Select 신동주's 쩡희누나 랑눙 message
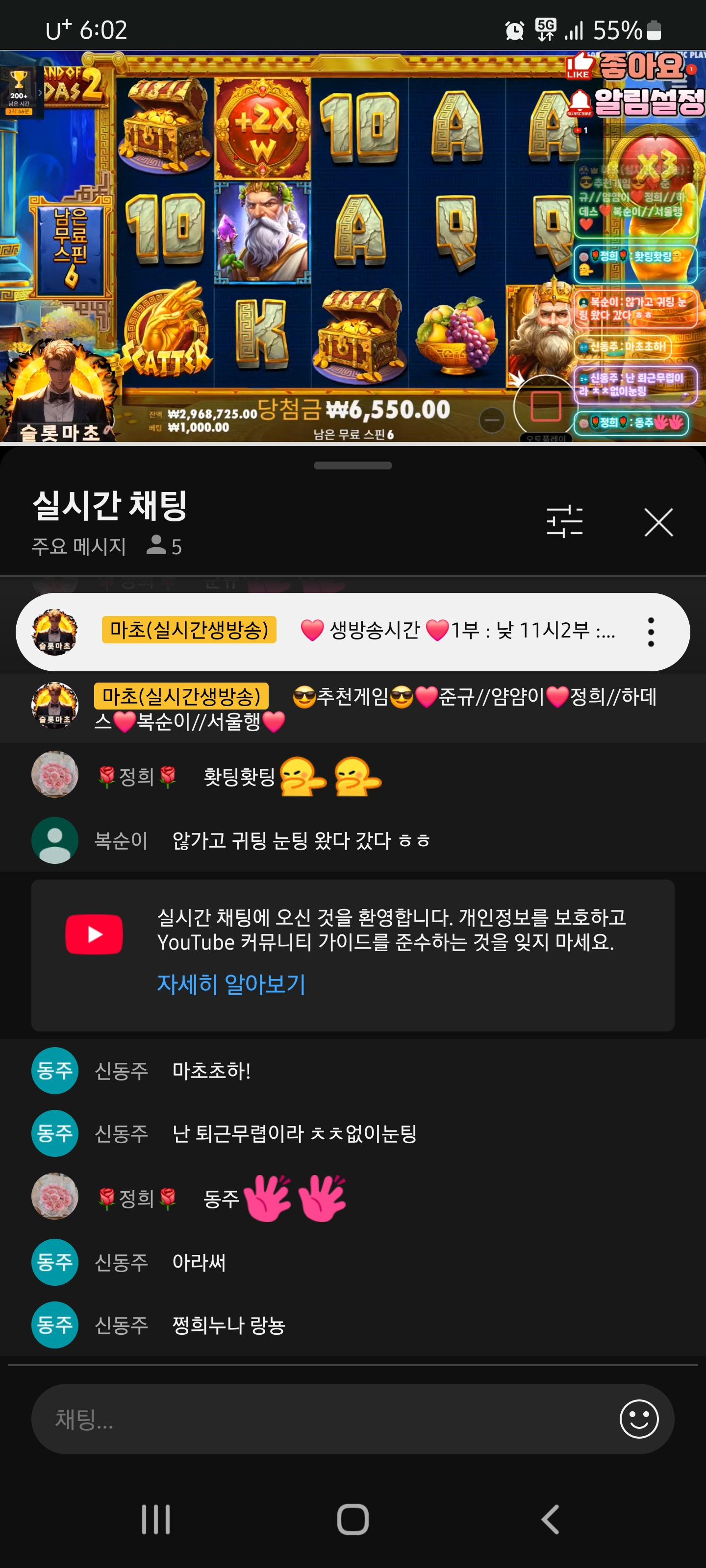The width and height of the screenshot is (706, 1568). (x=228, y=1325)
